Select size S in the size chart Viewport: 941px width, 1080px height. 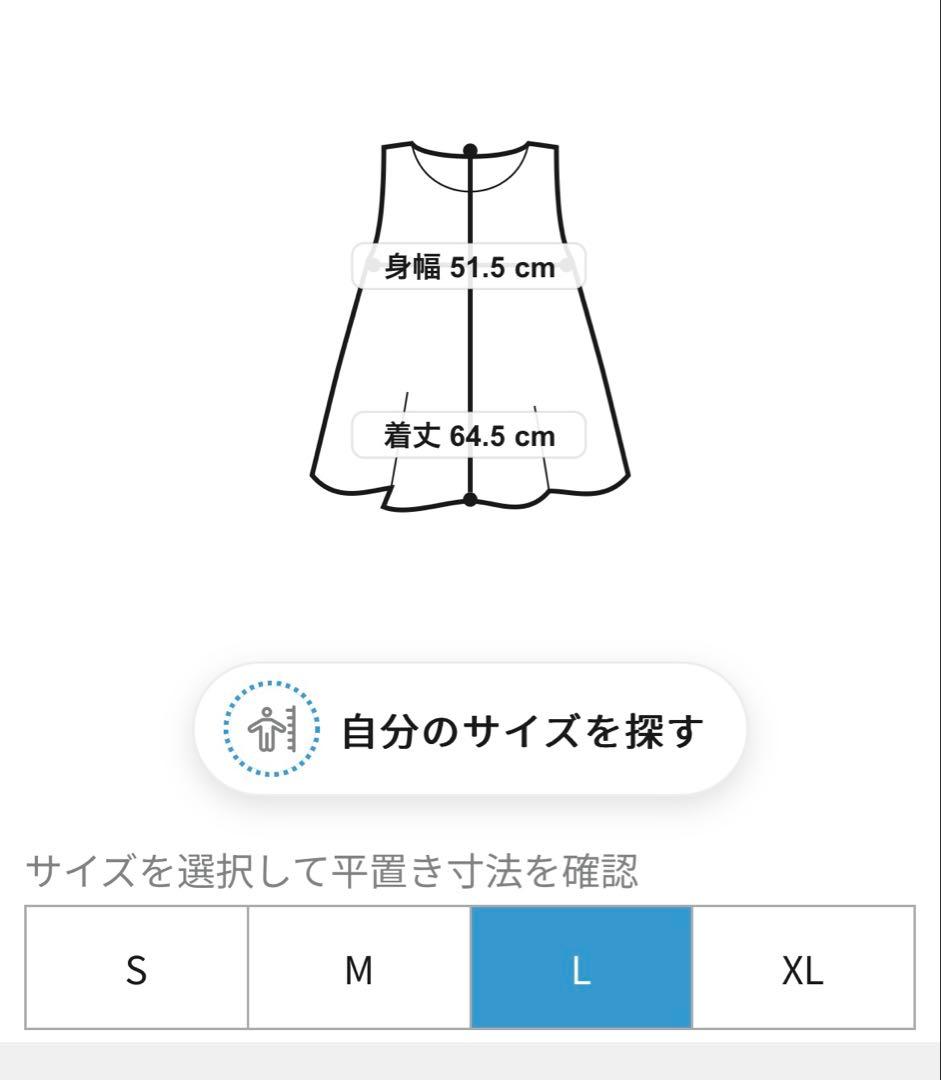137,968
